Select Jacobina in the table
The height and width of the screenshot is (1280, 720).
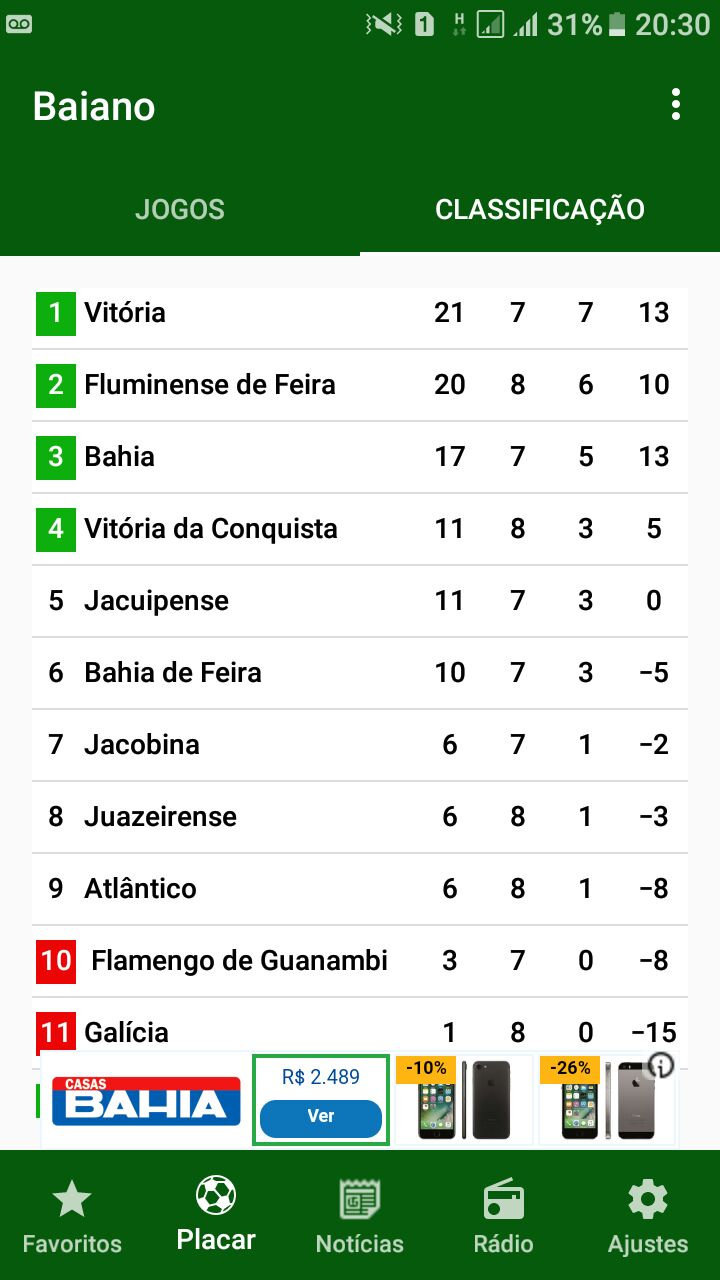tap(360, 745)
